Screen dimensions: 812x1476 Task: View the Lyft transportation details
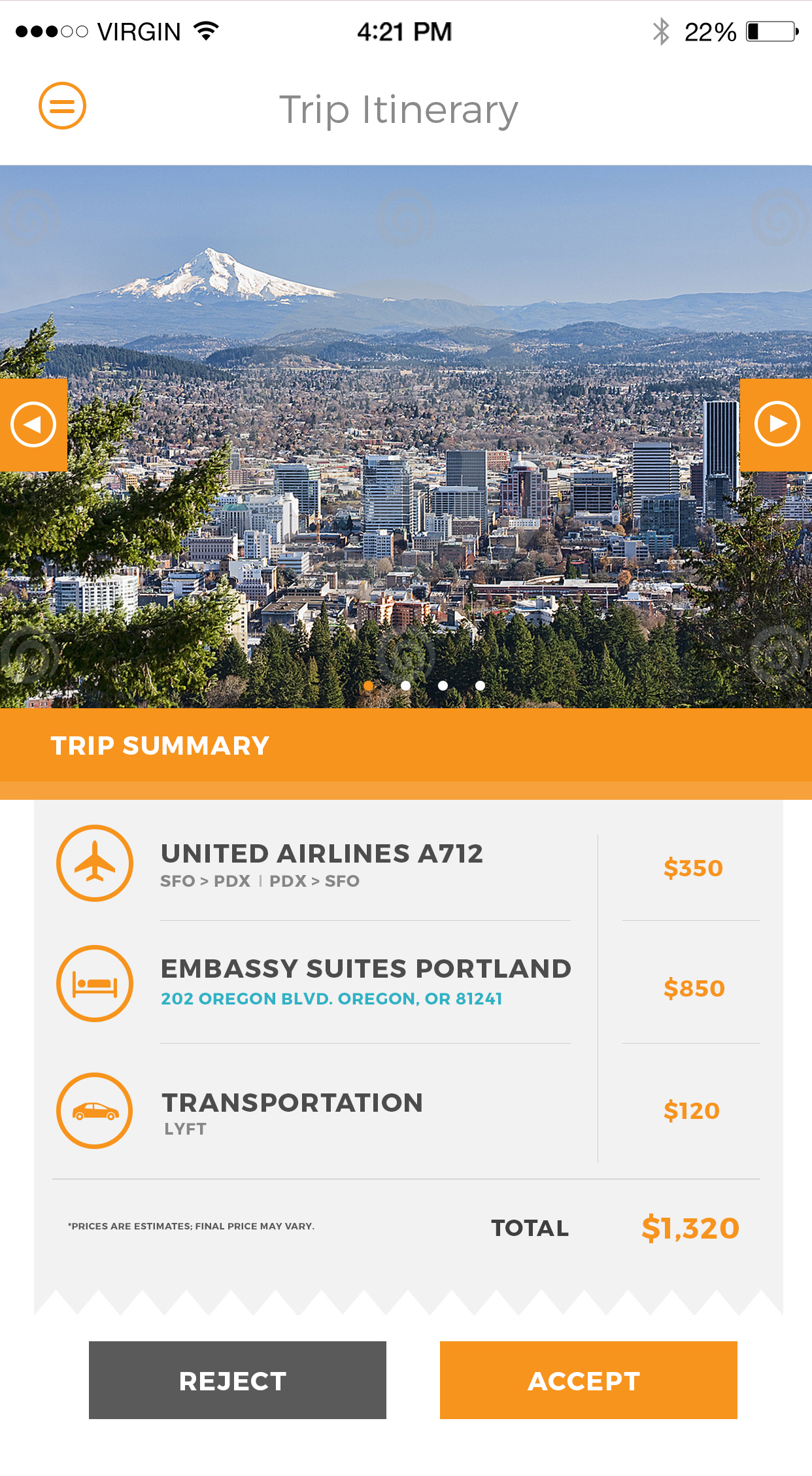point(292,1111)
